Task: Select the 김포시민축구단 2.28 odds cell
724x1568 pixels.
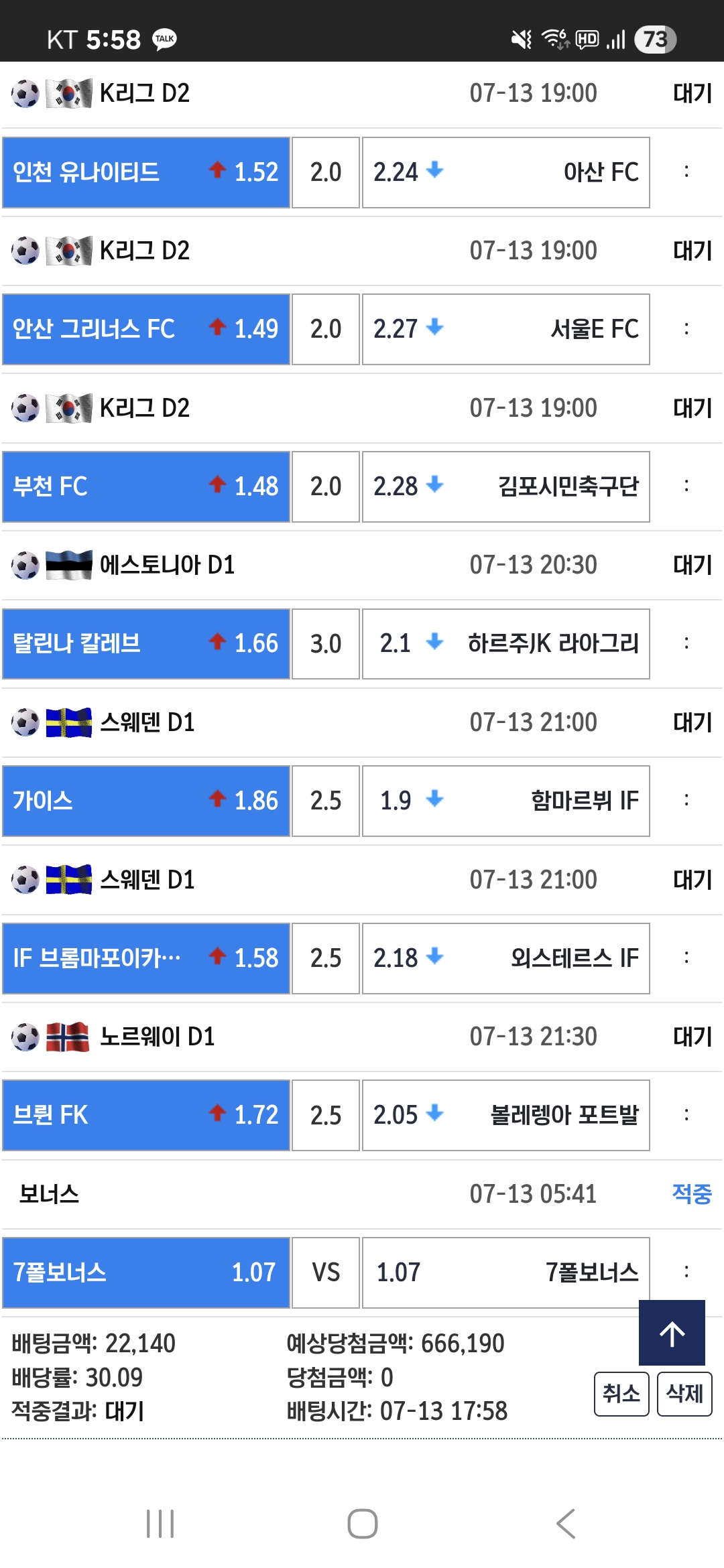Action: (x=506, y=486)
